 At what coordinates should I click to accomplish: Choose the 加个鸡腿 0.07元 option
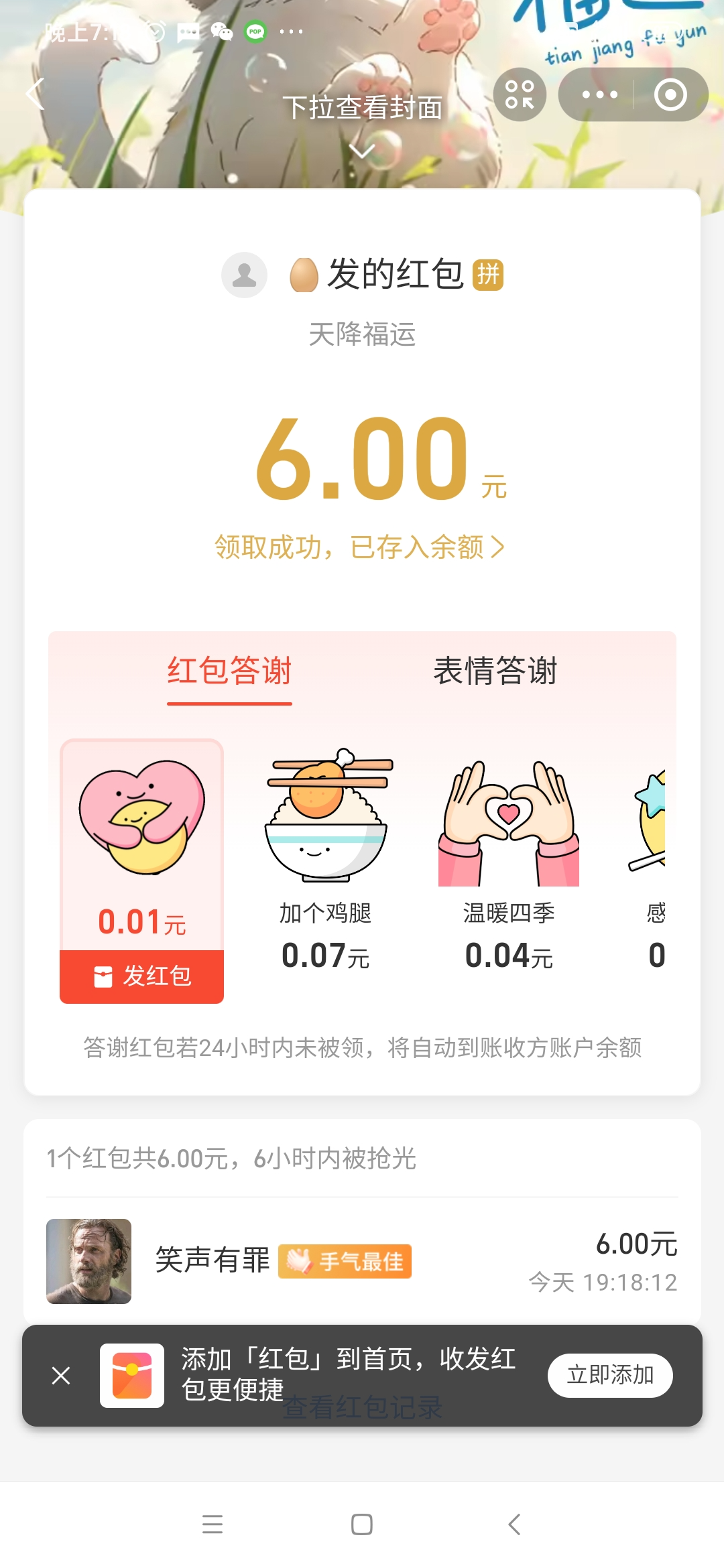point(326,860)
